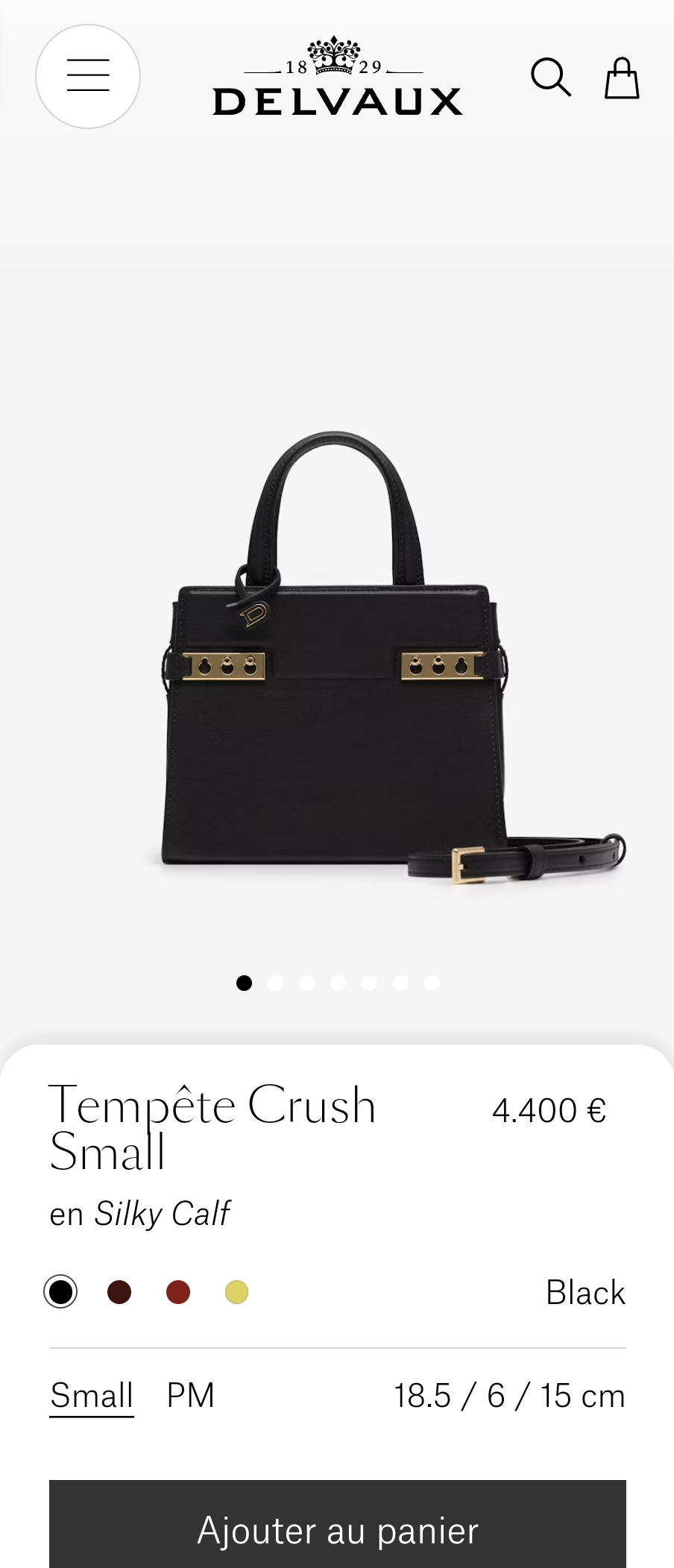Screen dimensions: 674x1568
Task: Open the shopping bag icon
Action: (x=621, y=77)
